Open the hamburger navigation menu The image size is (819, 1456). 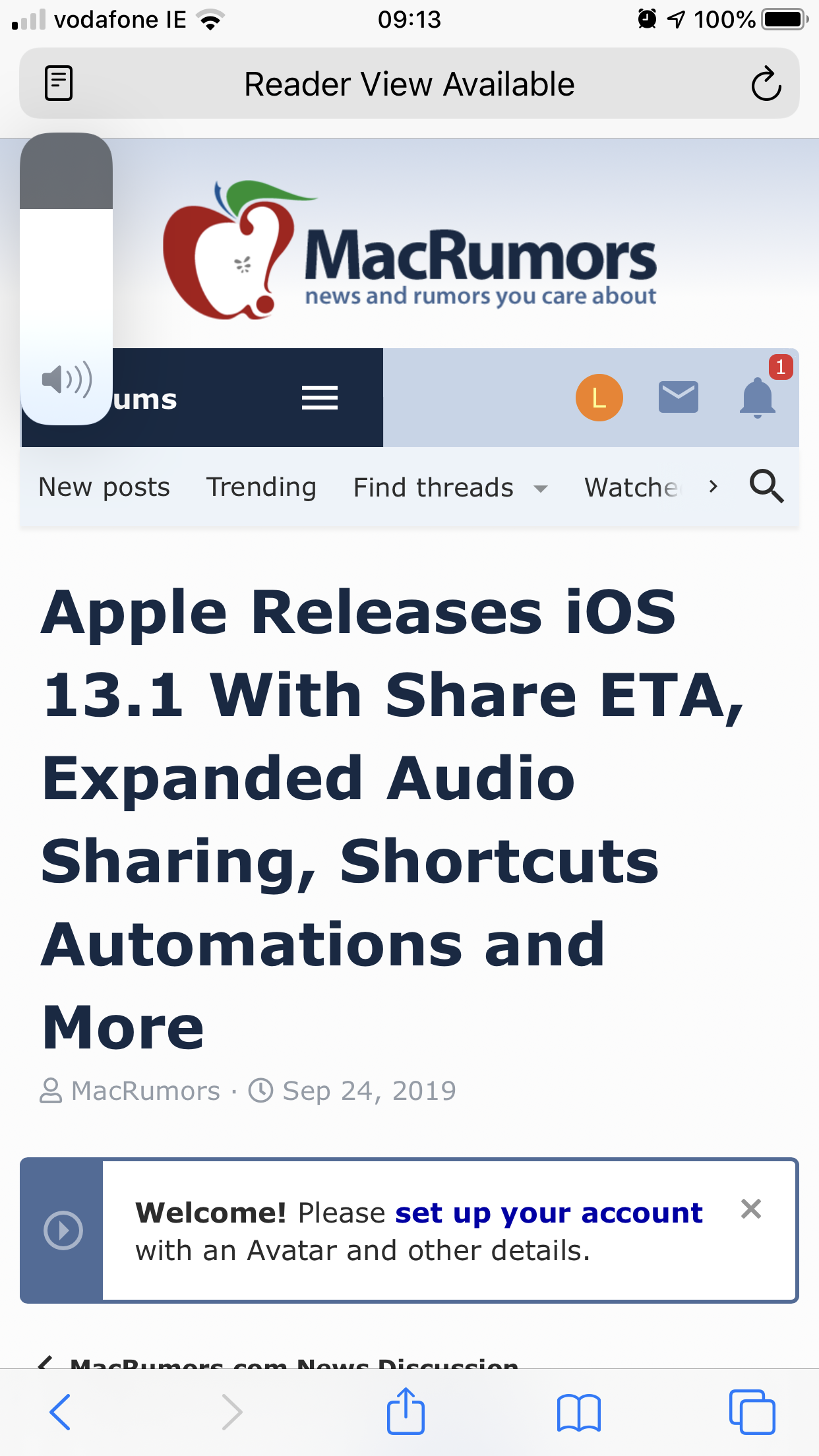coord(320,398)
